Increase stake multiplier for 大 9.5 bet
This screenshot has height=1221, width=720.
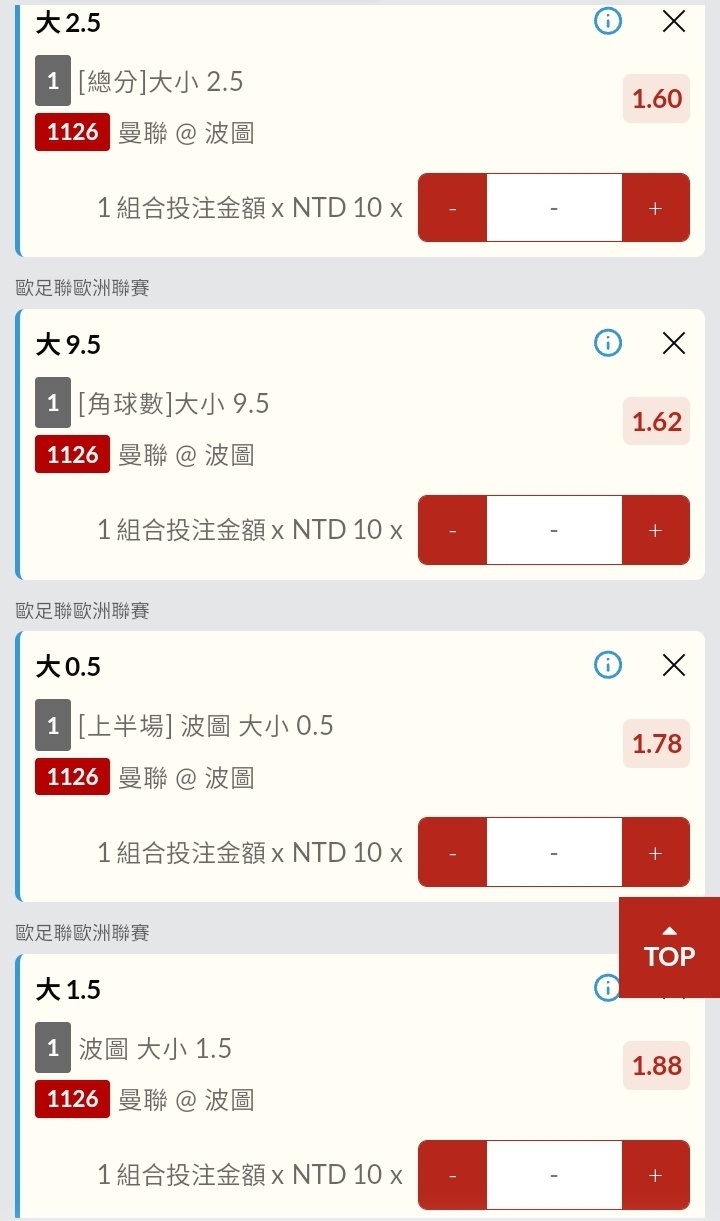coord(655,530)
